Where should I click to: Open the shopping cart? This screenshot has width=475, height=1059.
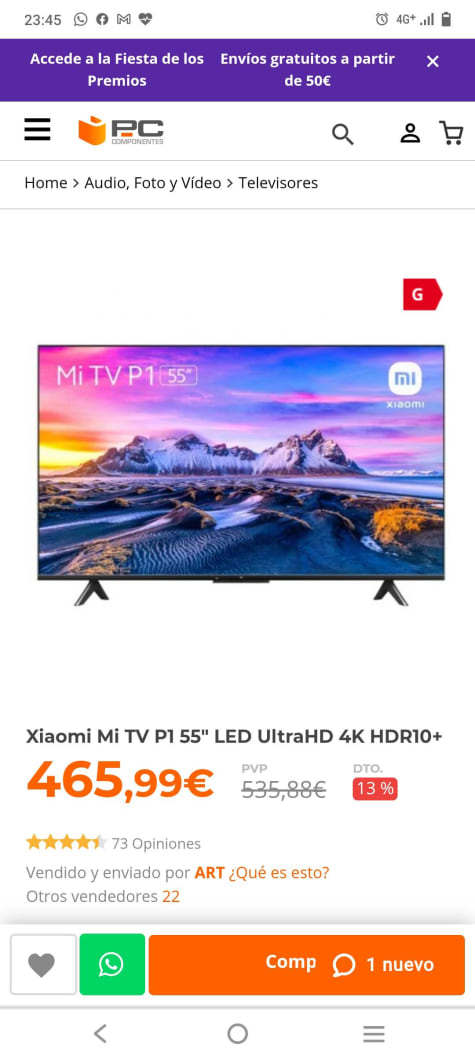[x=451, y=133]
